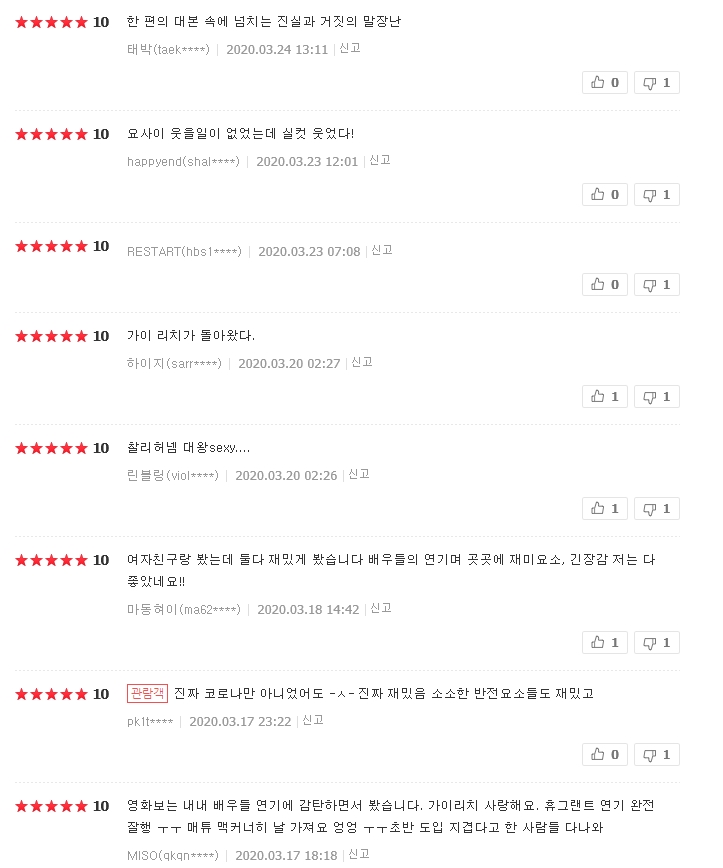This screenshot has height=868, width=723.
Task: Downvote the review by 태박
Action: point(656,83)
